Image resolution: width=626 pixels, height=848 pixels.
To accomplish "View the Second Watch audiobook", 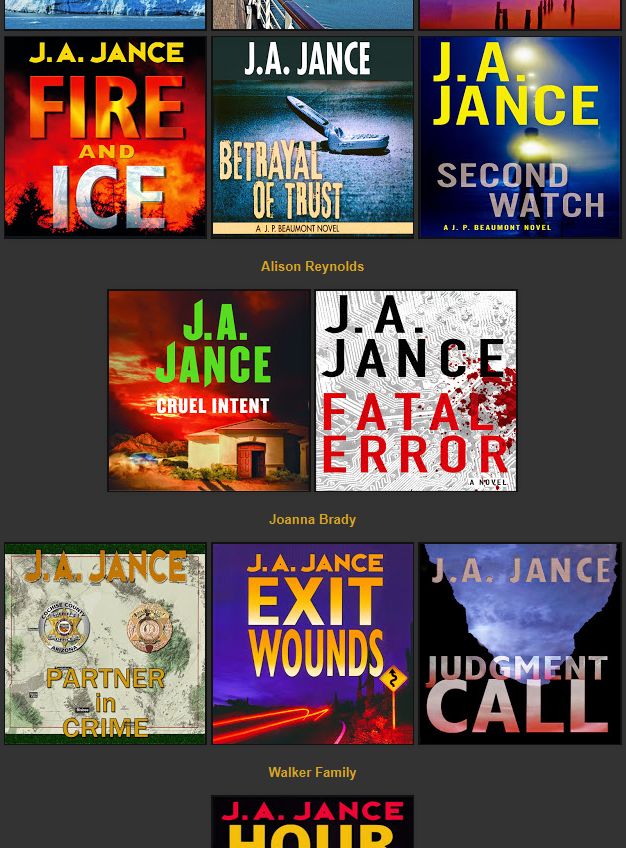I will coord(520,138).
